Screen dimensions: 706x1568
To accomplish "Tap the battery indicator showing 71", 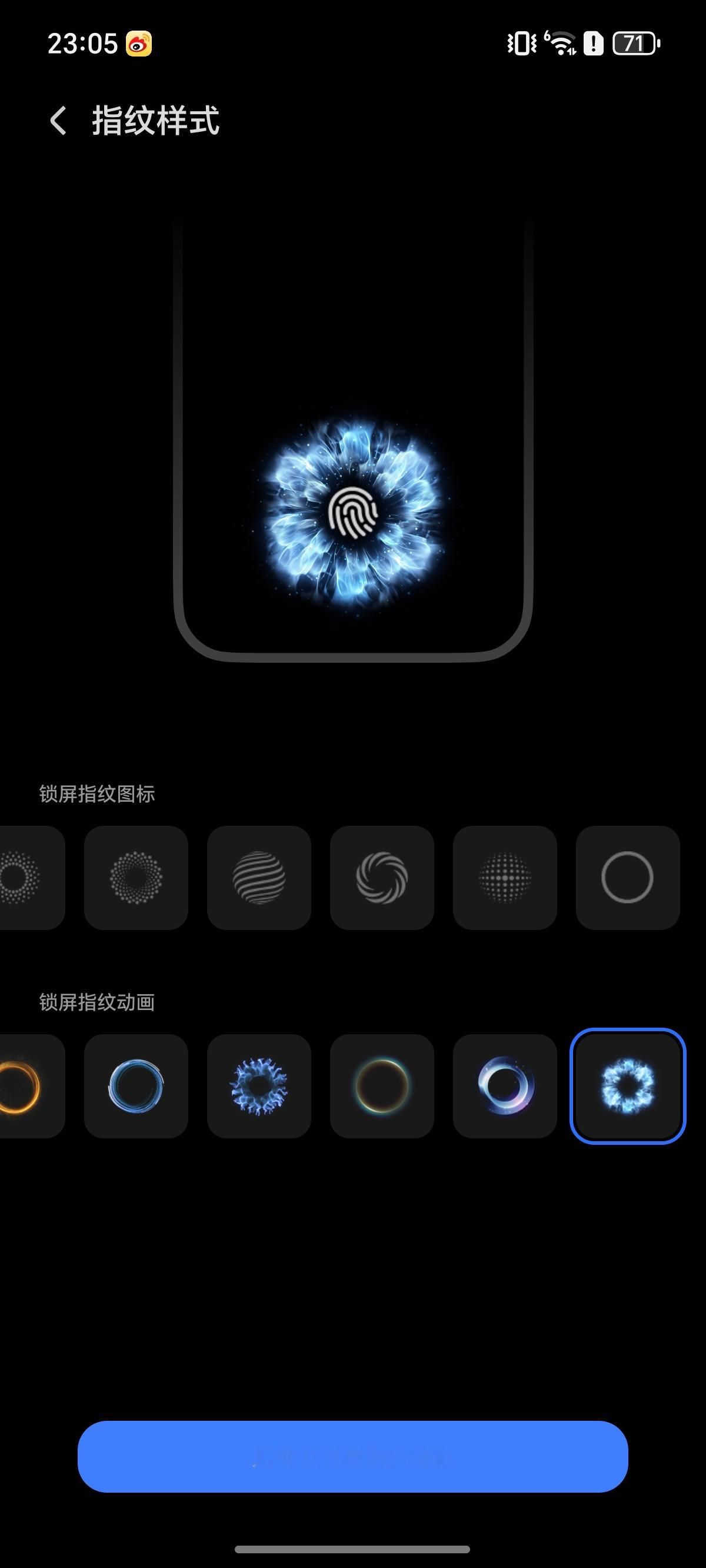I will point(633,42).
